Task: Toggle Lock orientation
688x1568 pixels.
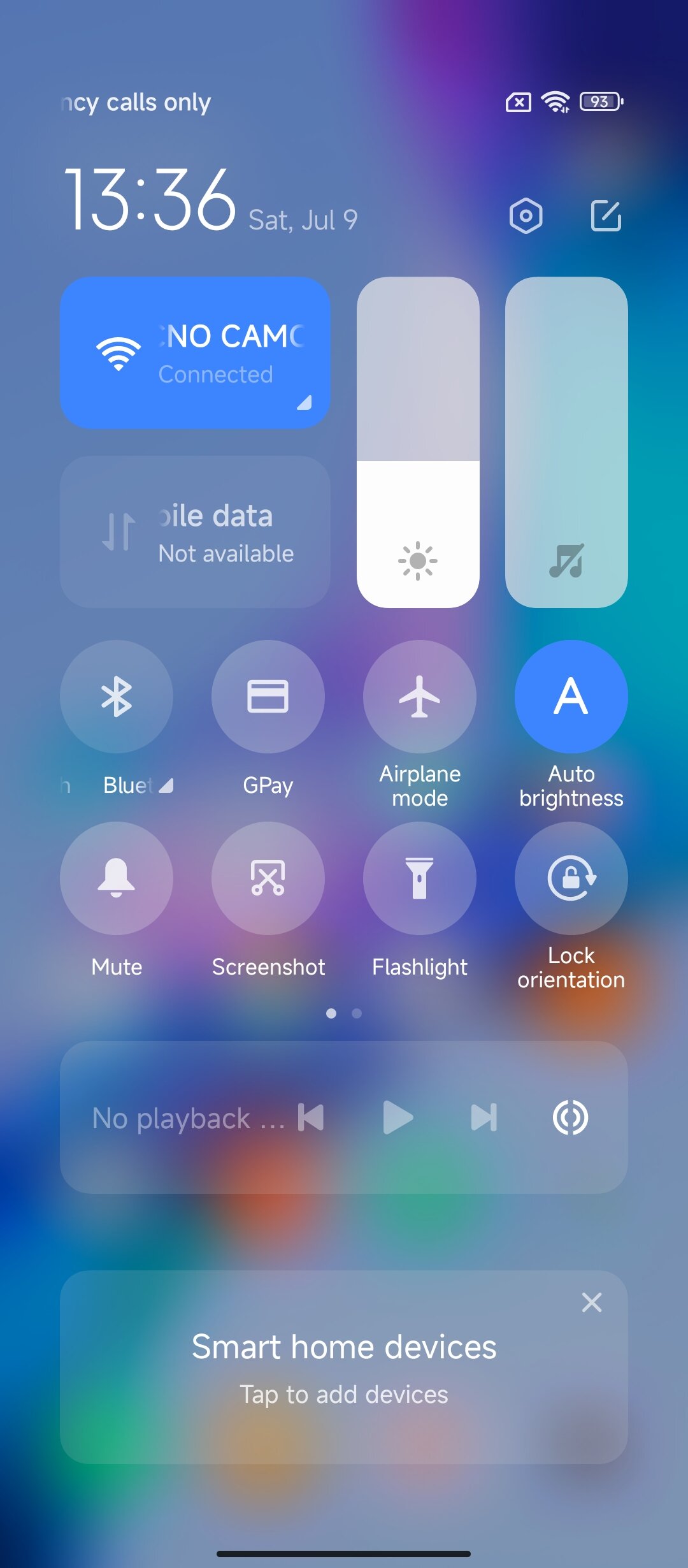Action: click(x=571, y=878)
